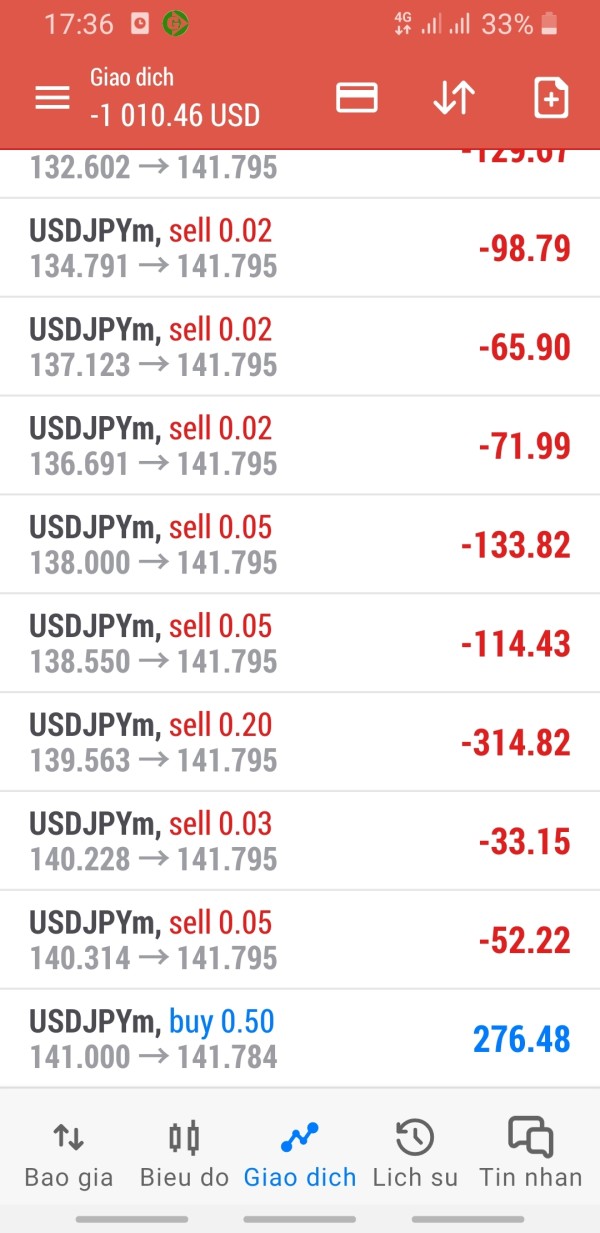Screen dimensions: 600x1233
Task: Open the deposit card icon
Action: (357, 98)
